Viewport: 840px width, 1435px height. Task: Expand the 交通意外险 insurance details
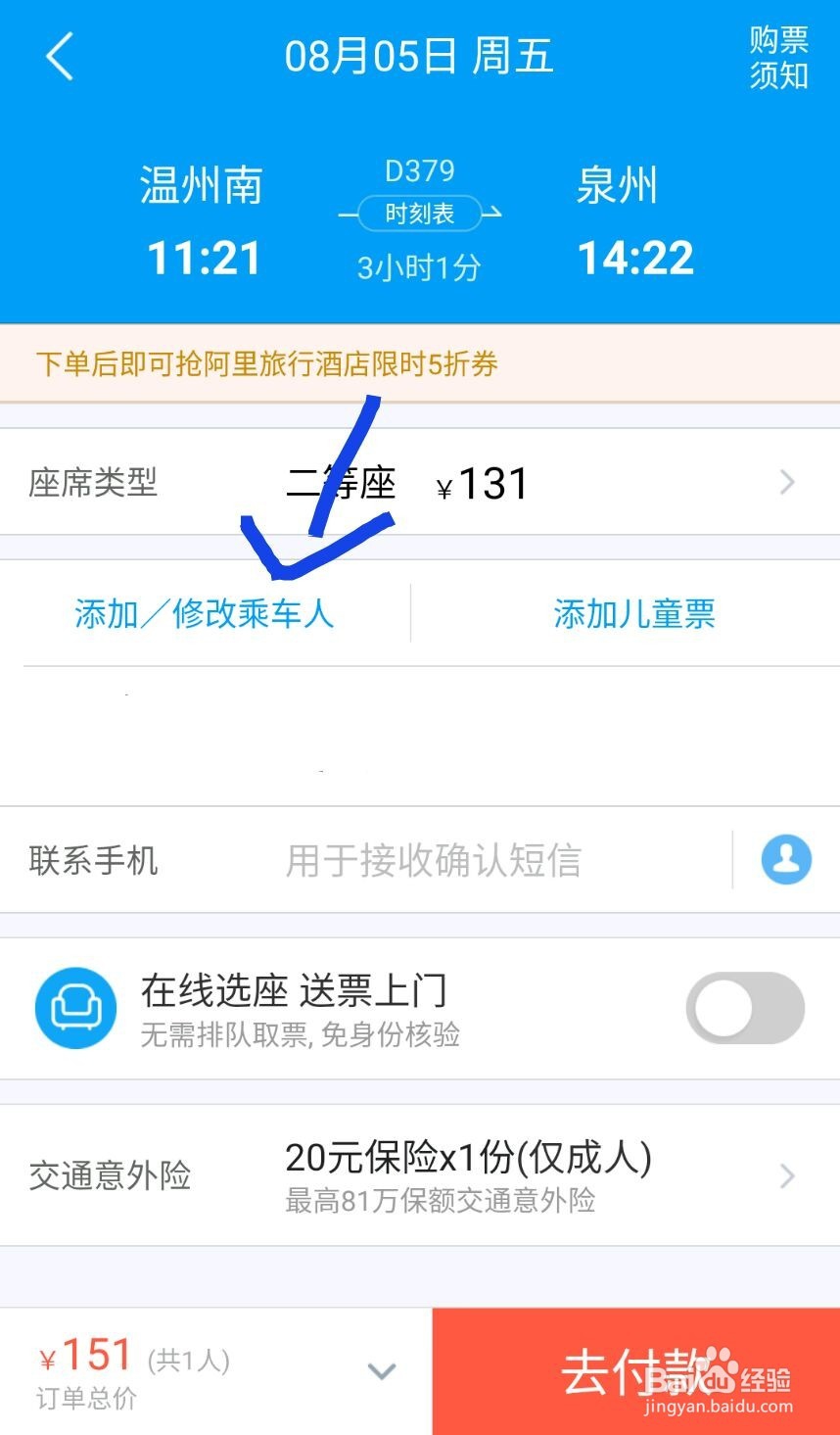pos(786,1174)
